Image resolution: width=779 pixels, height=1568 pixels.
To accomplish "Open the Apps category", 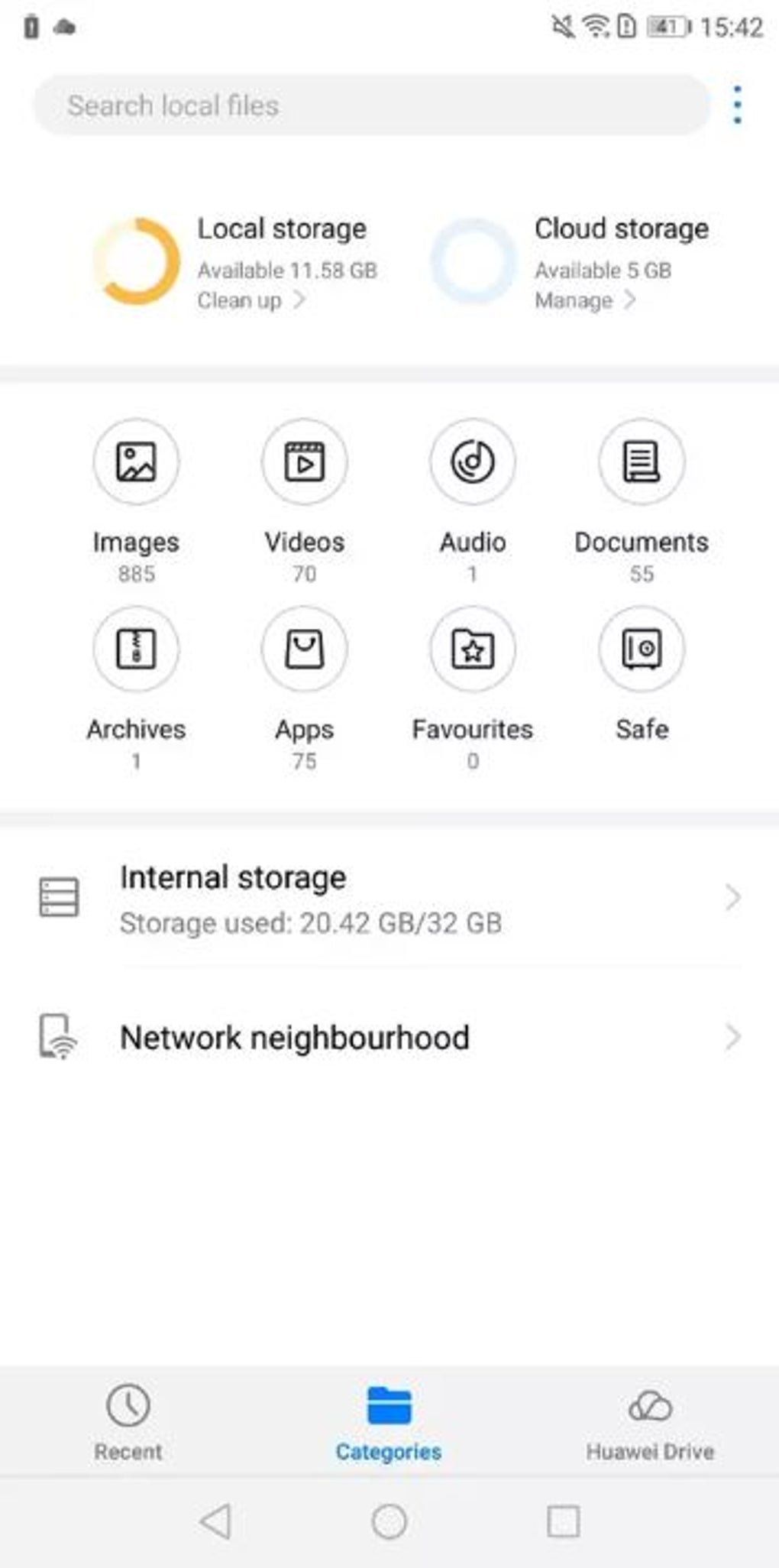I will (x=304, y=649).
